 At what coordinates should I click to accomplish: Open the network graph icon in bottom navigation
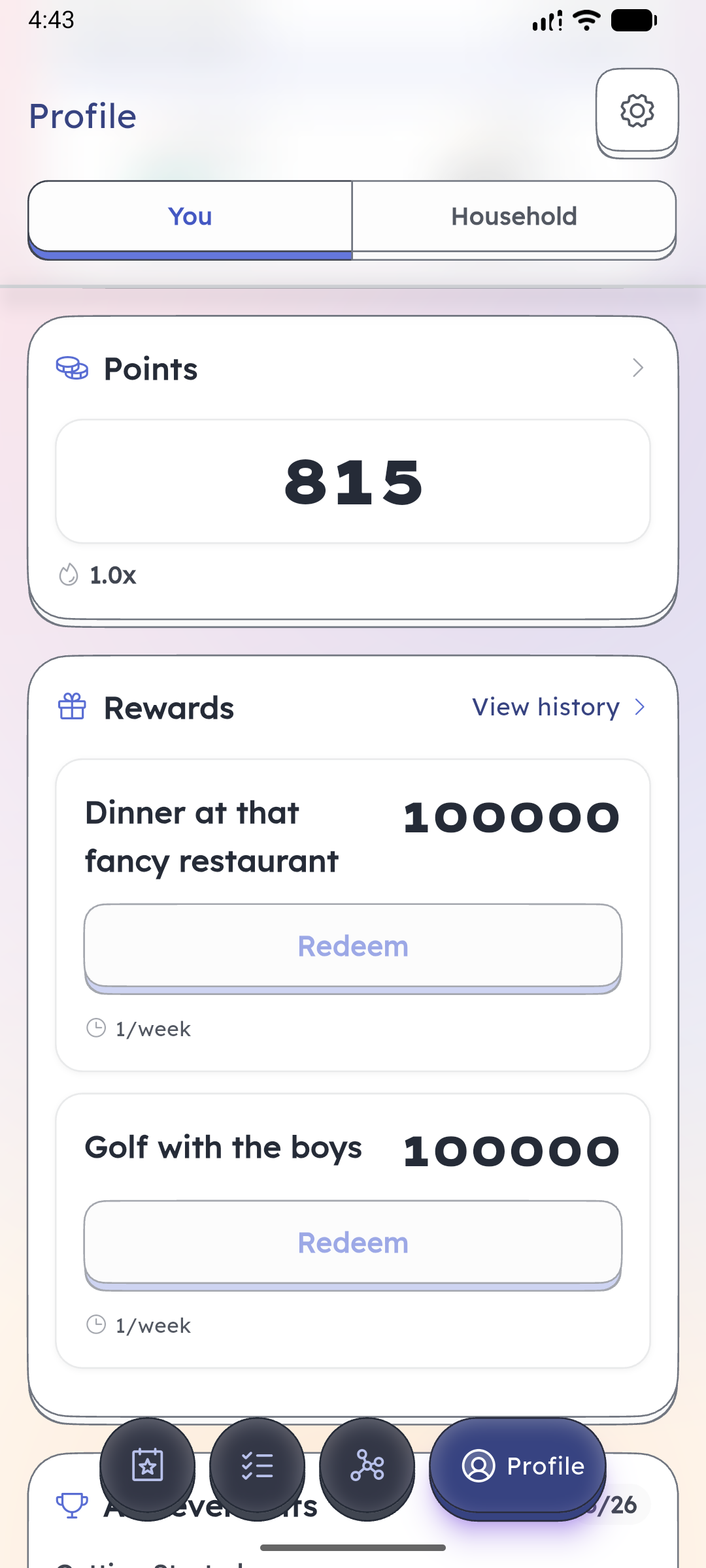(367, 1466)
